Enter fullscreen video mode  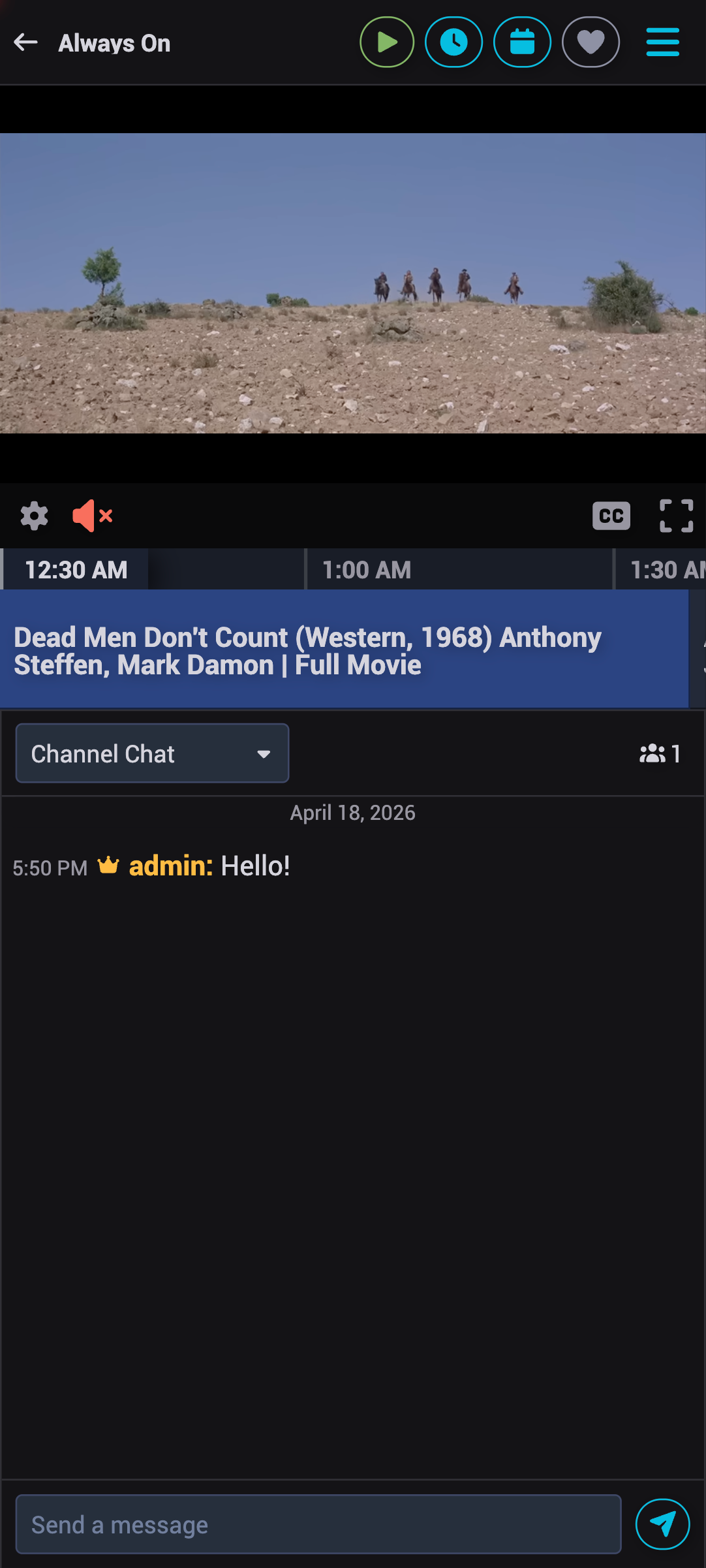coord(676,516)
